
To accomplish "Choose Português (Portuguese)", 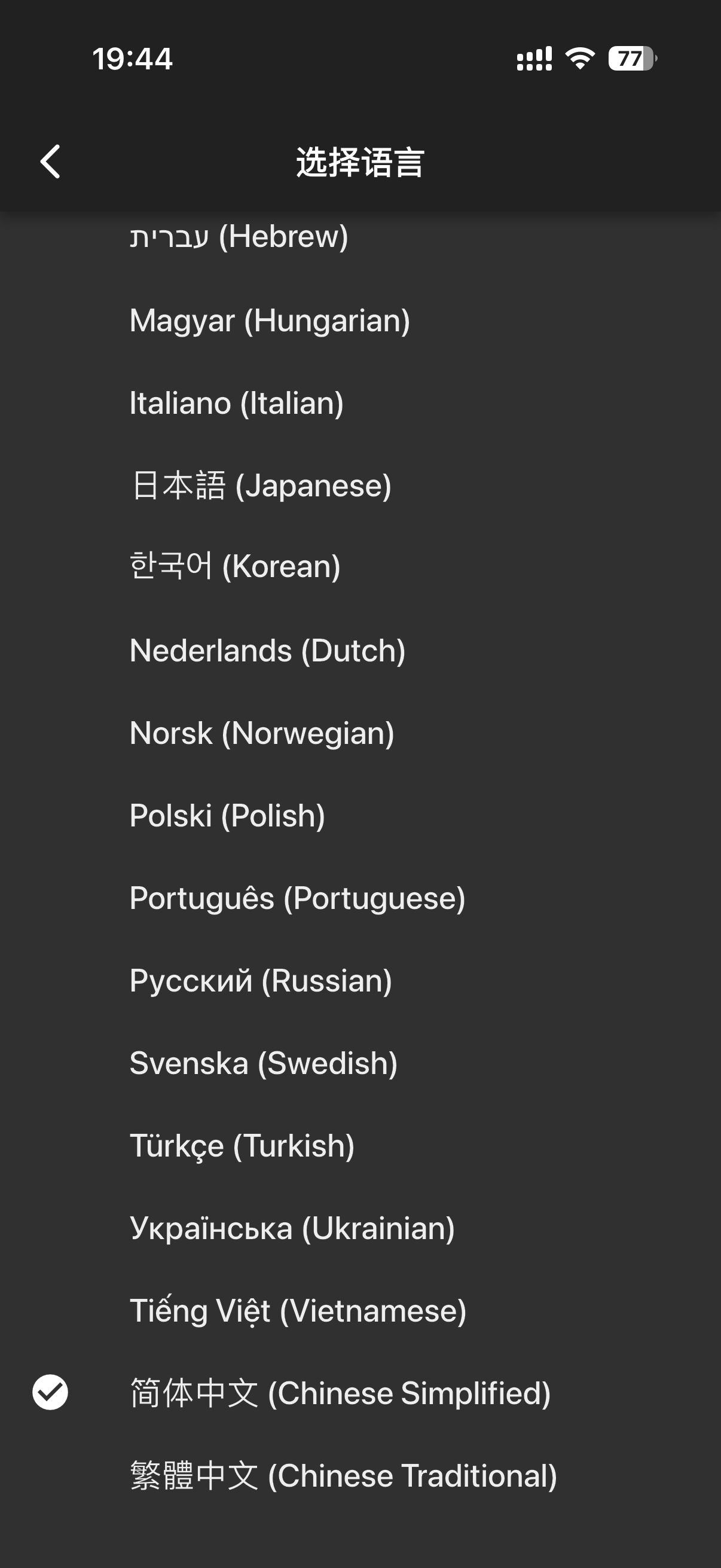I will point(297,898).
